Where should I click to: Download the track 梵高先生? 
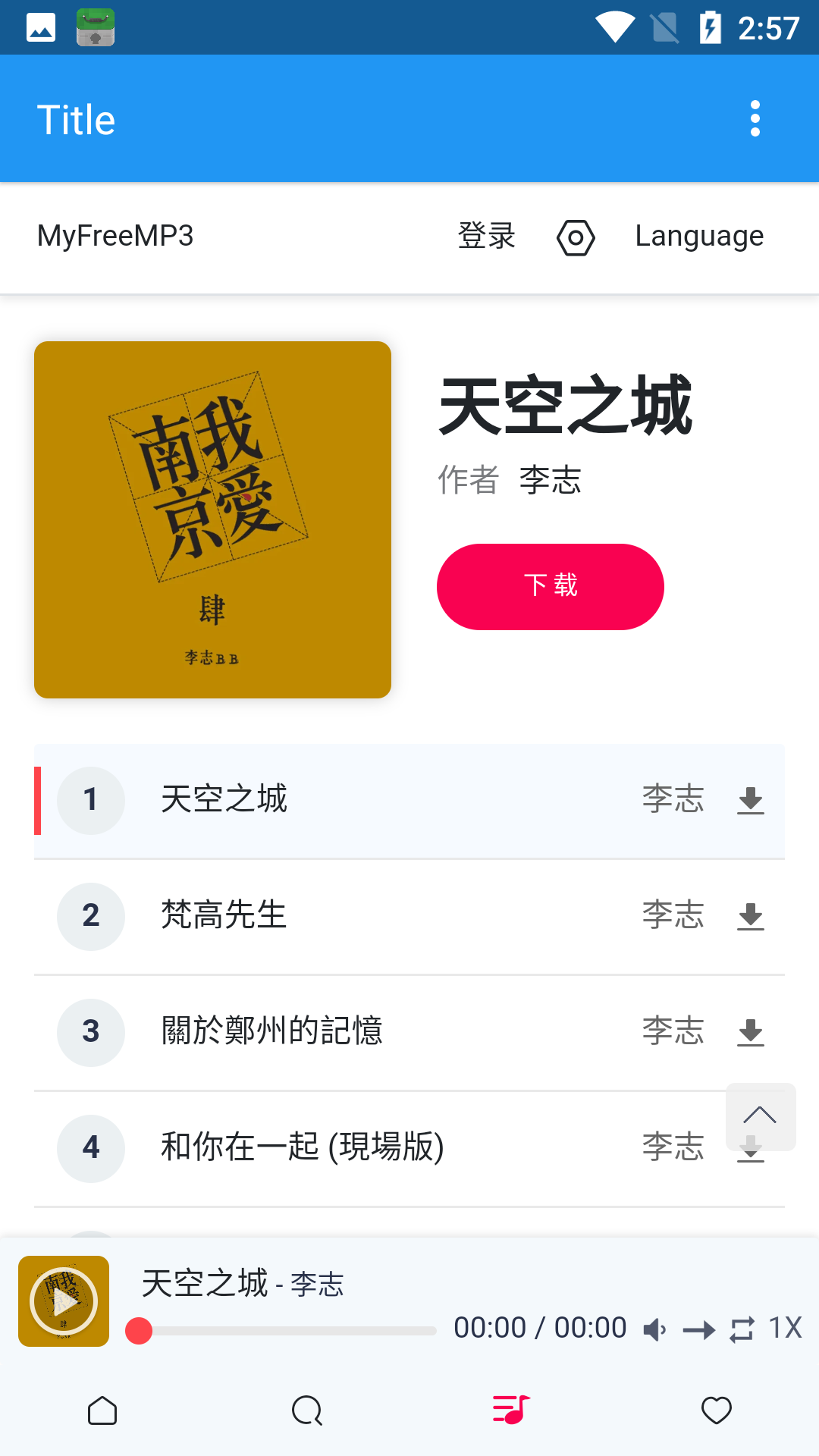pos(751,917)
